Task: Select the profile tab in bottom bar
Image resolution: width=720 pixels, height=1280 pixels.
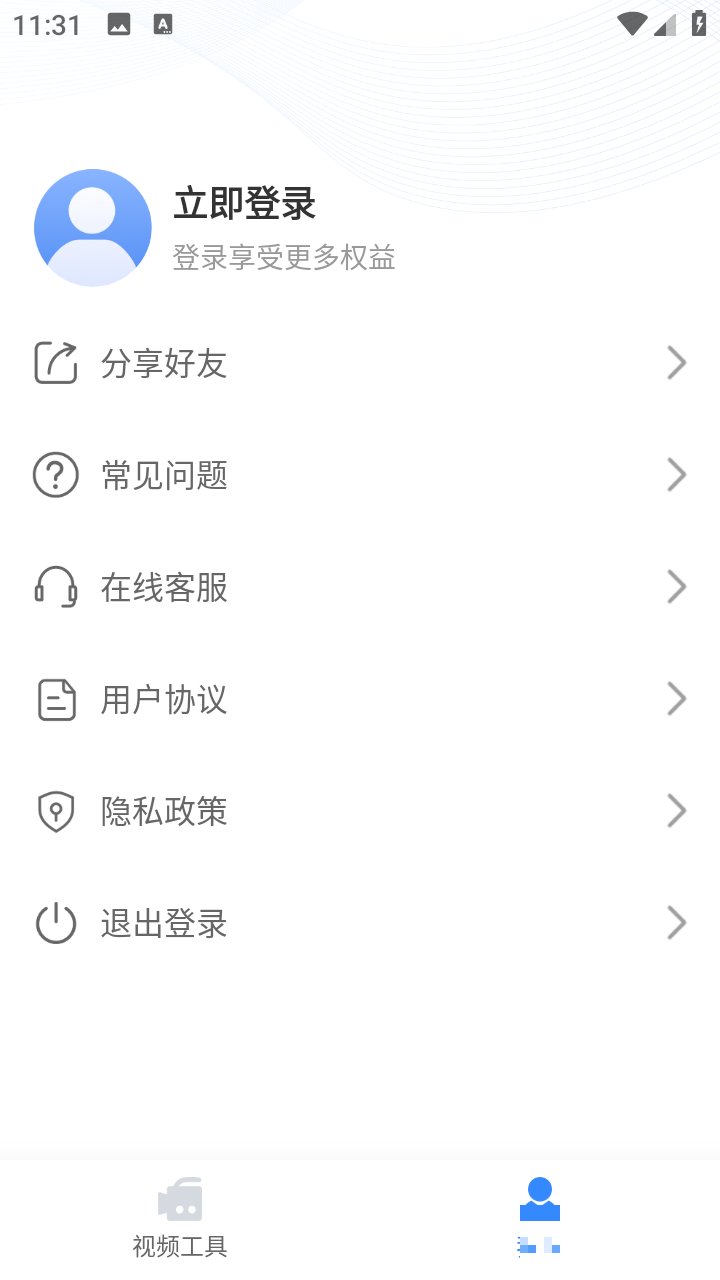Action: (x=540, y=1218)
